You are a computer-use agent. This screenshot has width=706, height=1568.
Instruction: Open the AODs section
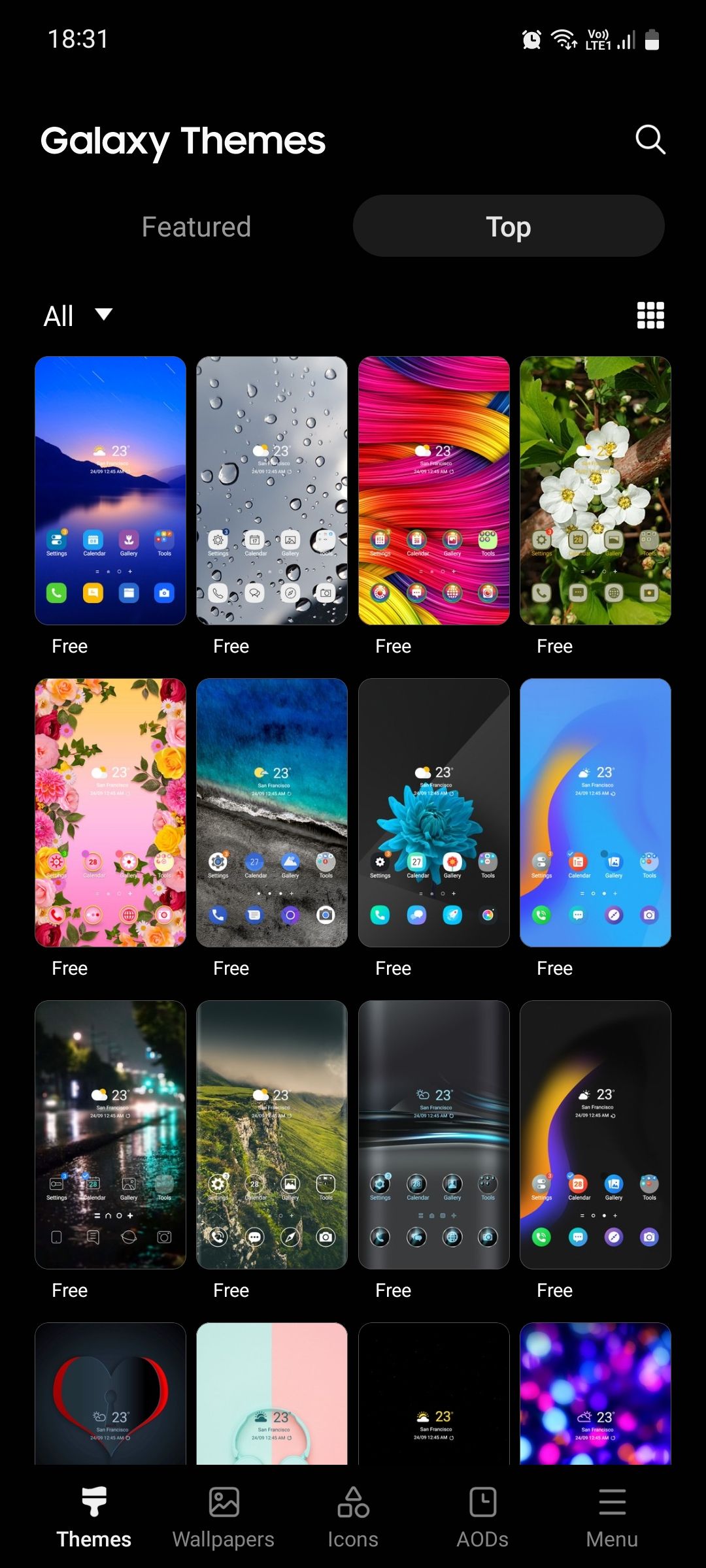point(482,1516)
